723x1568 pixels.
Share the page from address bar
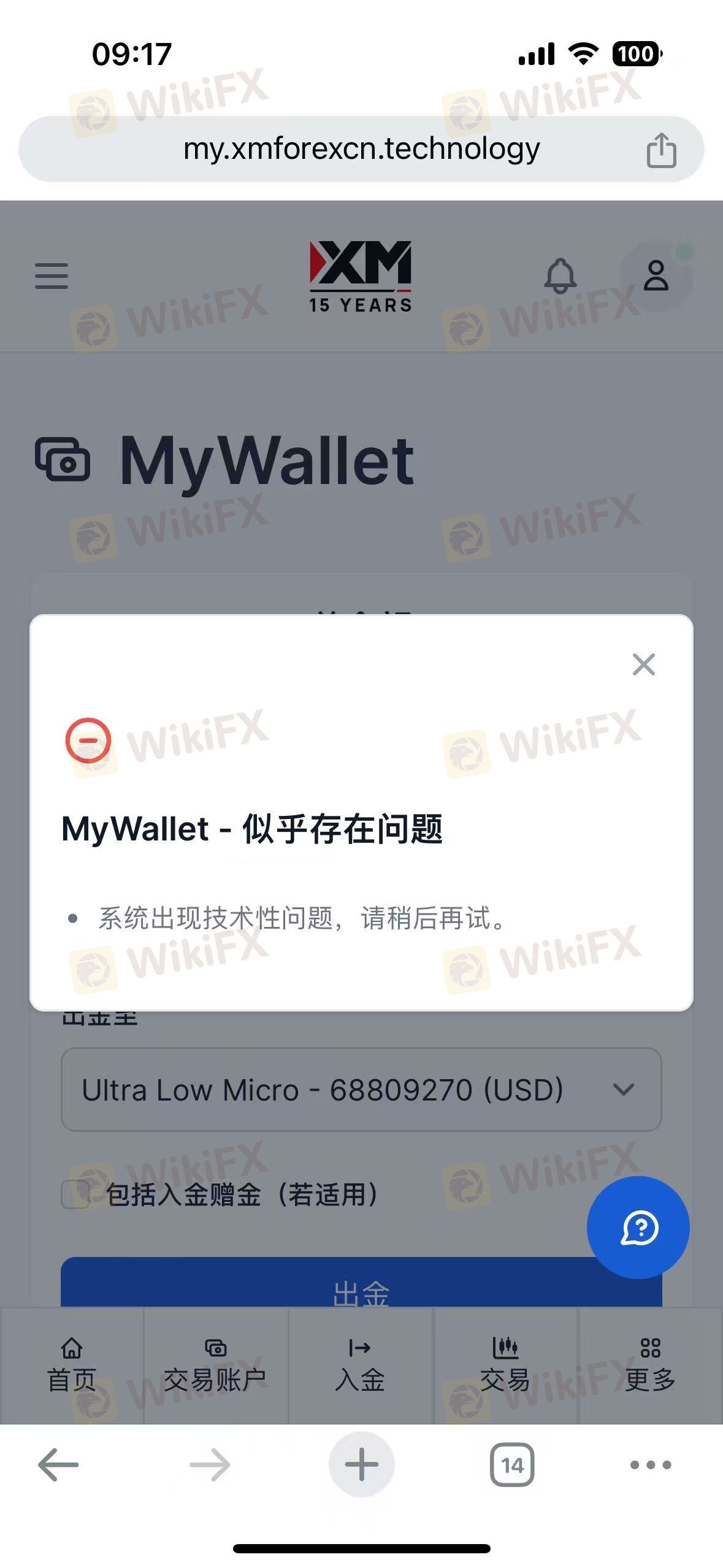tap(661, 150)
